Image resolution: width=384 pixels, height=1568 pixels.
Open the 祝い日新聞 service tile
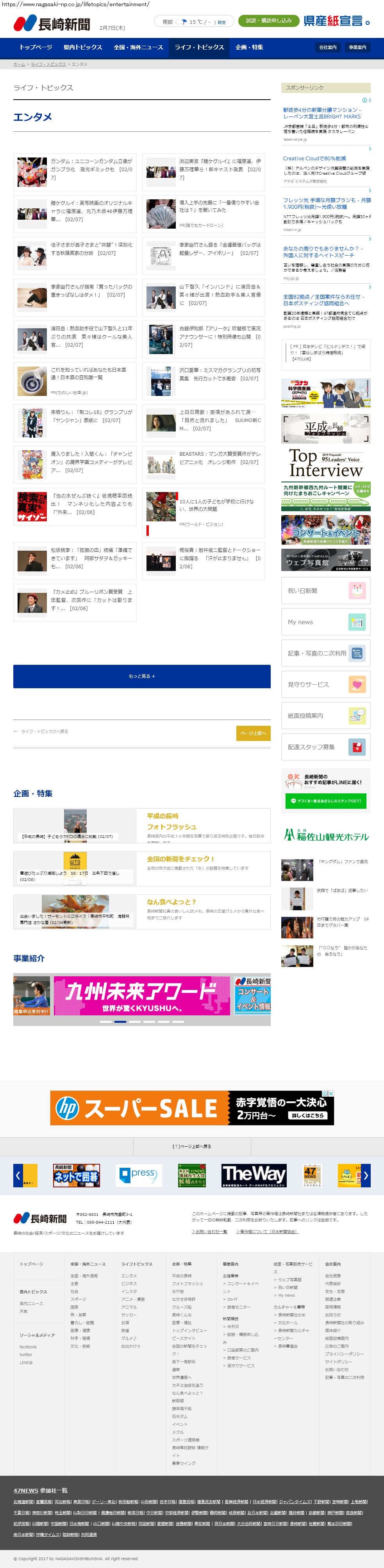coord(325,591)
